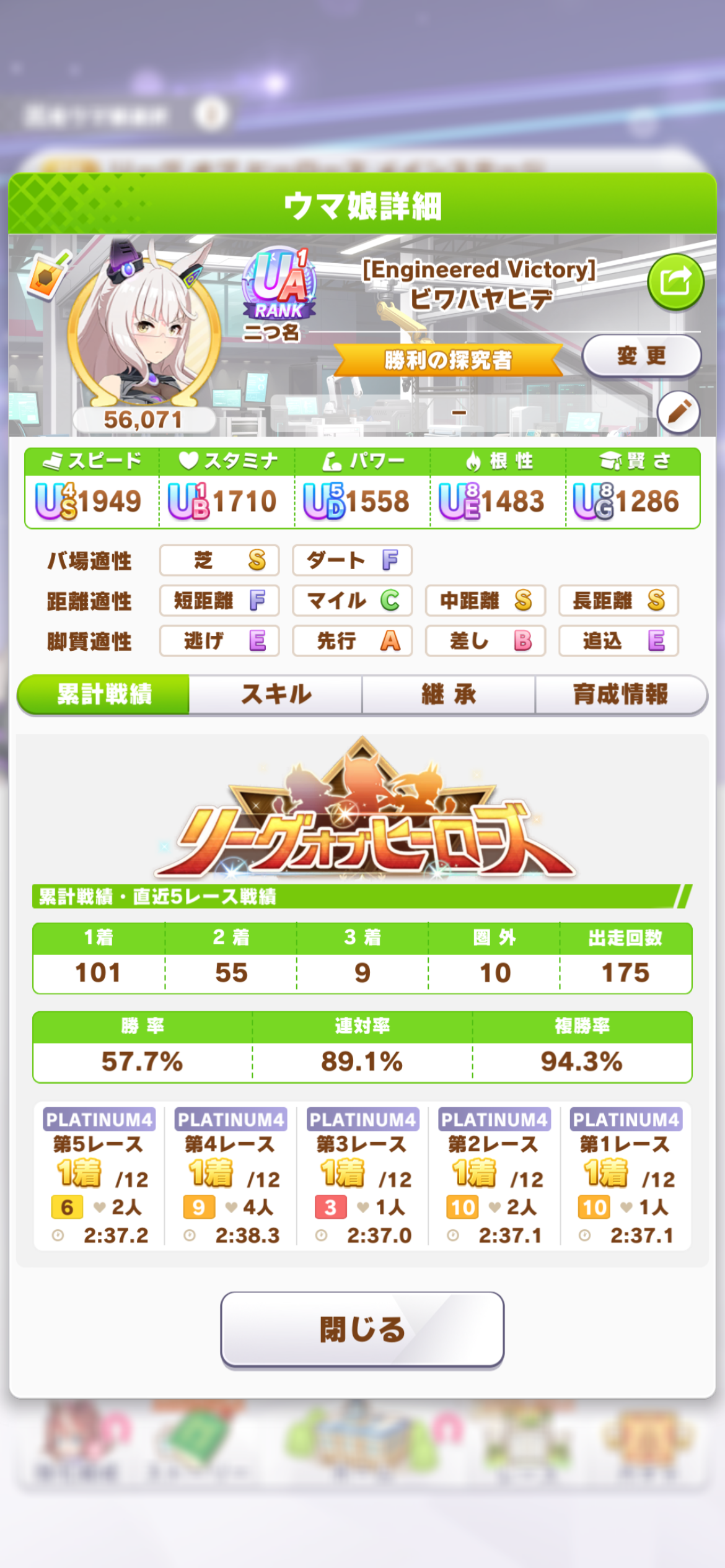
Task: Close the dialog with 閉じる
Action: (362, 1329)
